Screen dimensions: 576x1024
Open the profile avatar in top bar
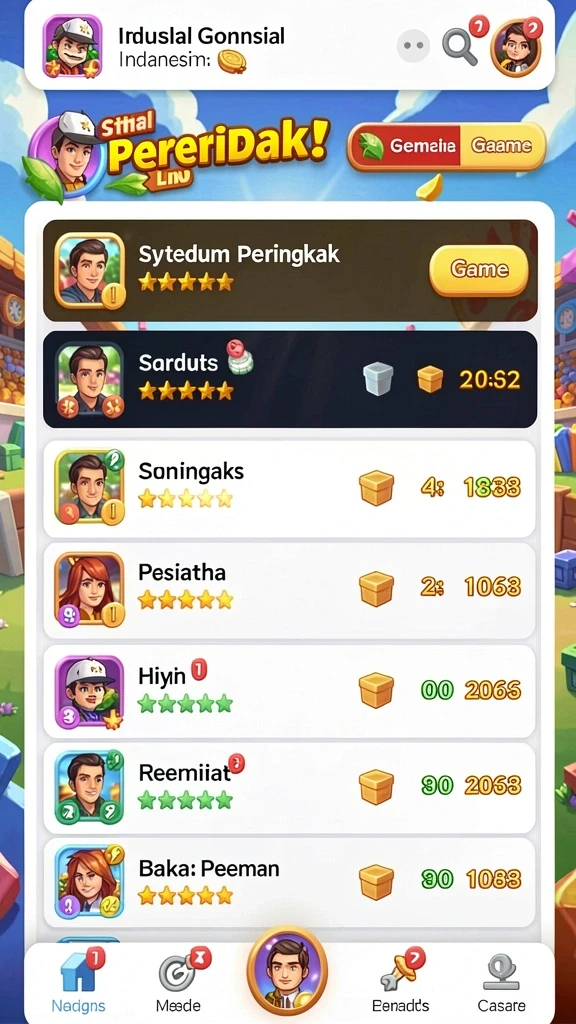[516, 48]
